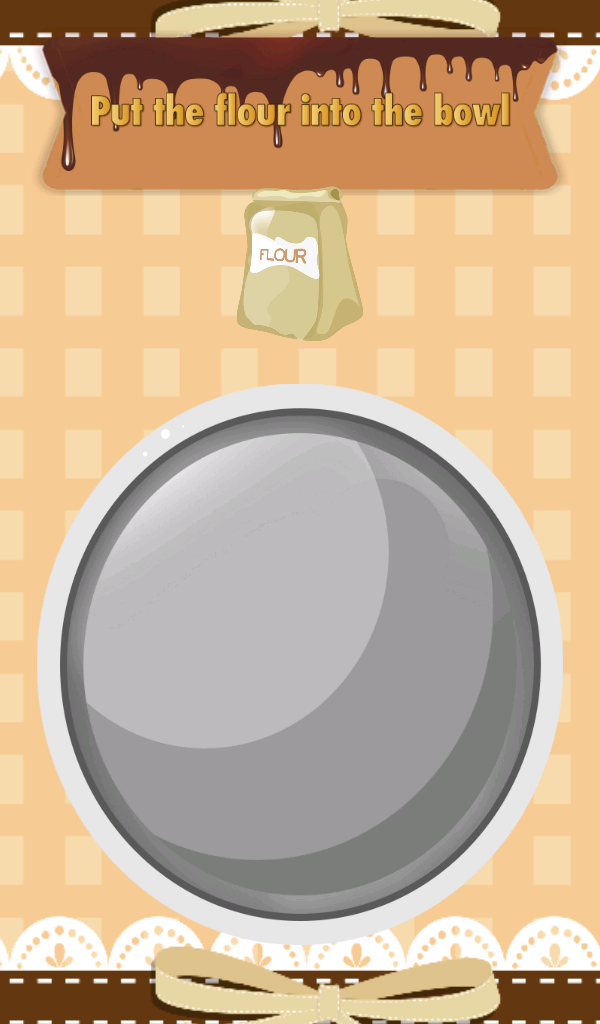
Task: Tap the flour bag
Action: point(297,264)
